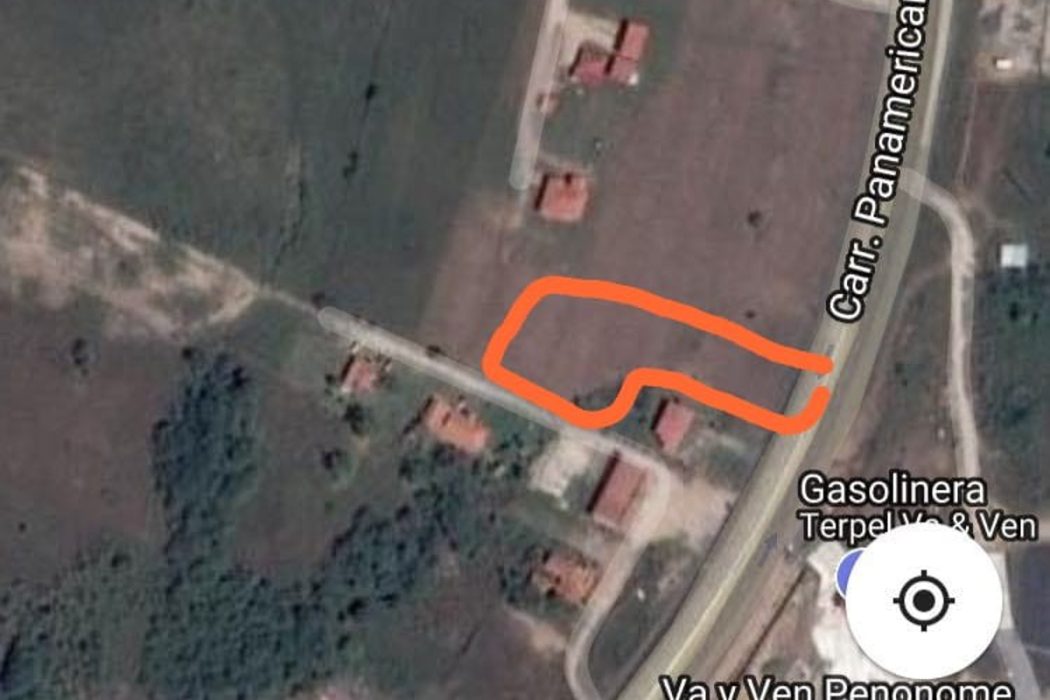
Task: Center map on my current location
Action: [923, 601]
